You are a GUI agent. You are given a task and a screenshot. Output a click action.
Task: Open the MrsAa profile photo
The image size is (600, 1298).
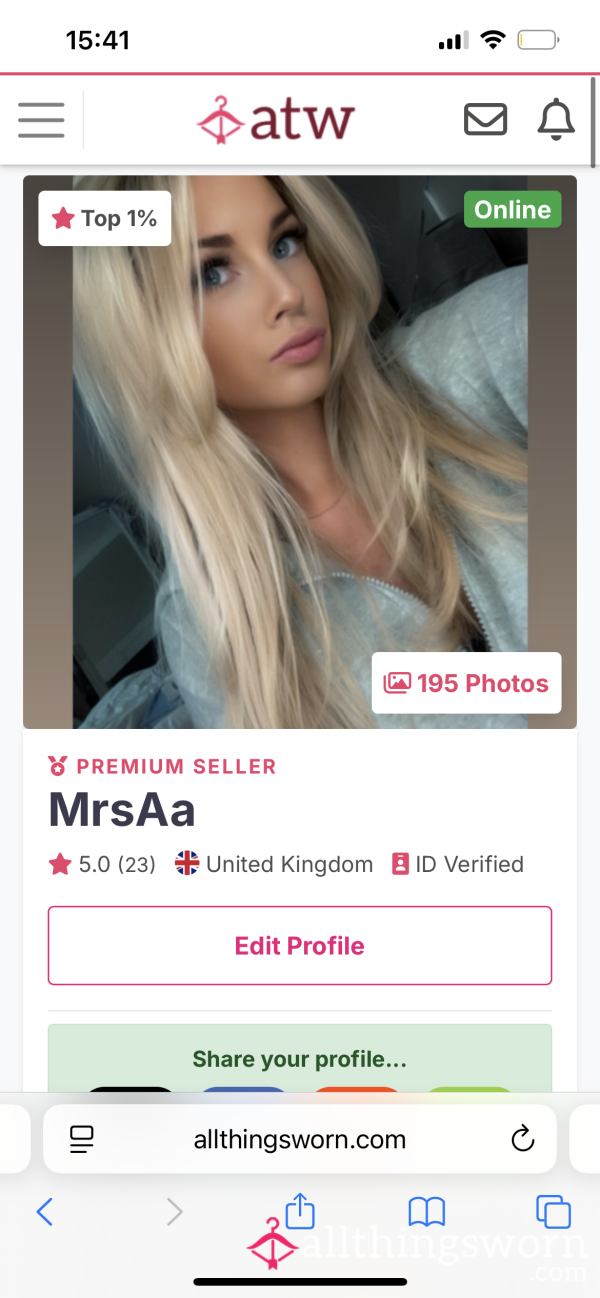[300, 452]
